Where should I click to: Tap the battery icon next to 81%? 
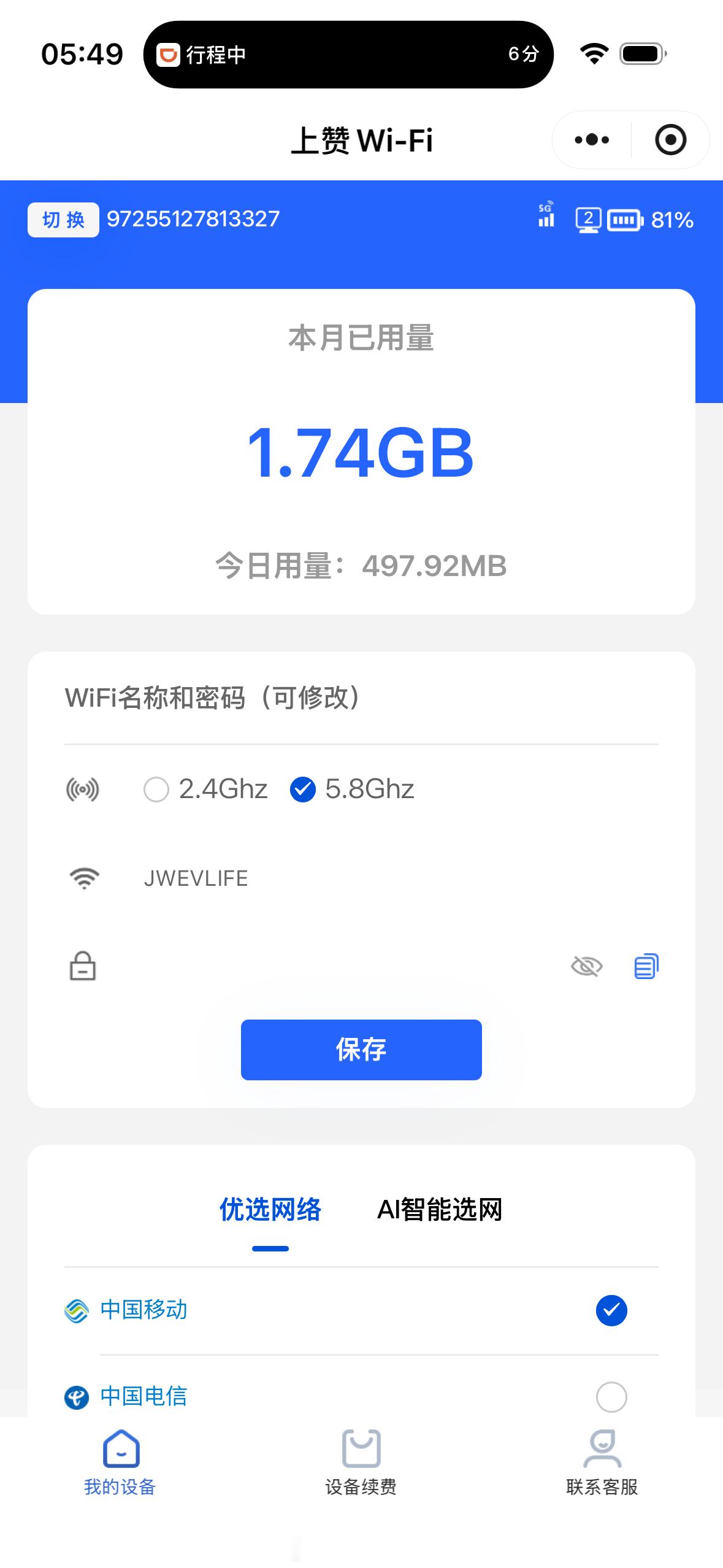tap(624, 219)
